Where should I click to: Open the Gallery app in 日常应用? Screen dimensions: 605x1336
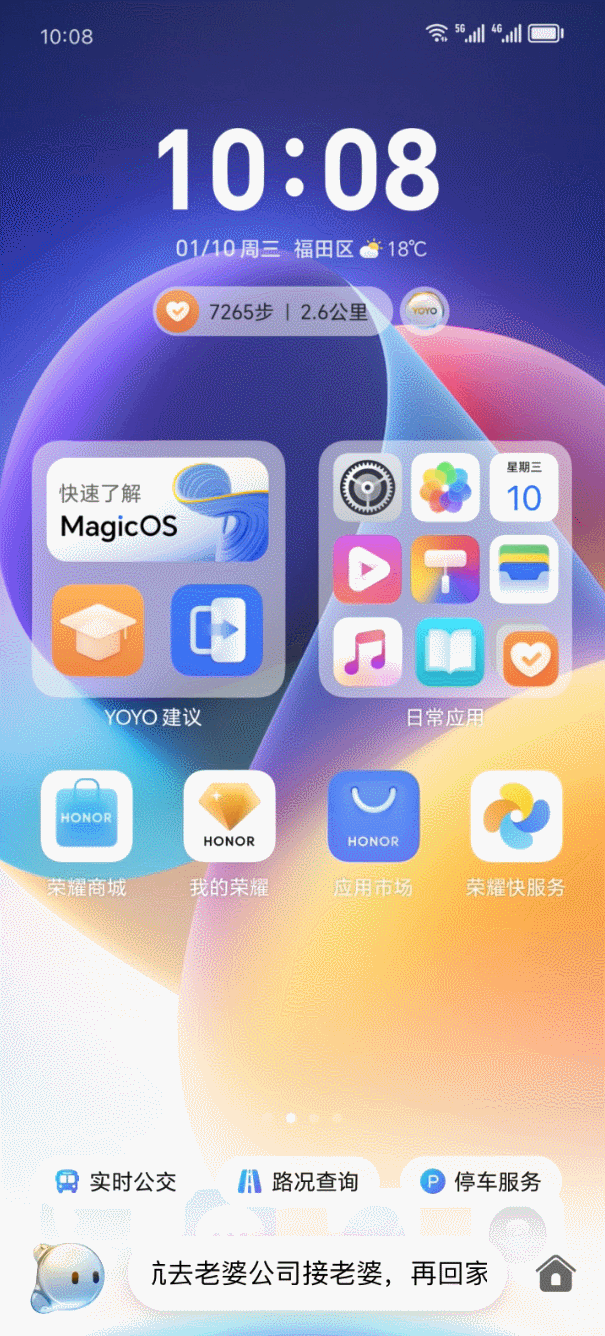(445, 489)
